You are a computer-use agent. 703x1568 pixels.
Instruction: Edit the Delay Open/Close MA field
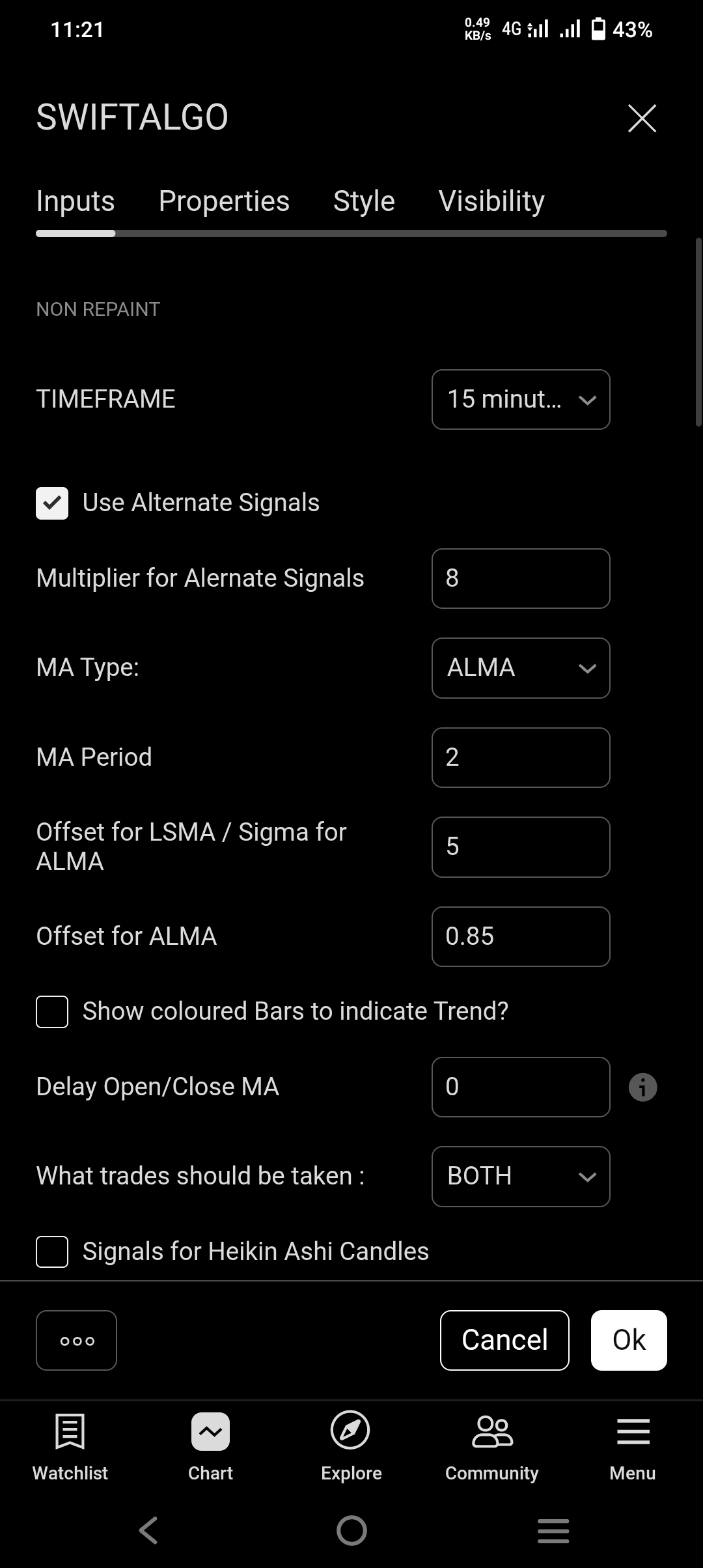pyautogui.click(x=521, y=1087)
